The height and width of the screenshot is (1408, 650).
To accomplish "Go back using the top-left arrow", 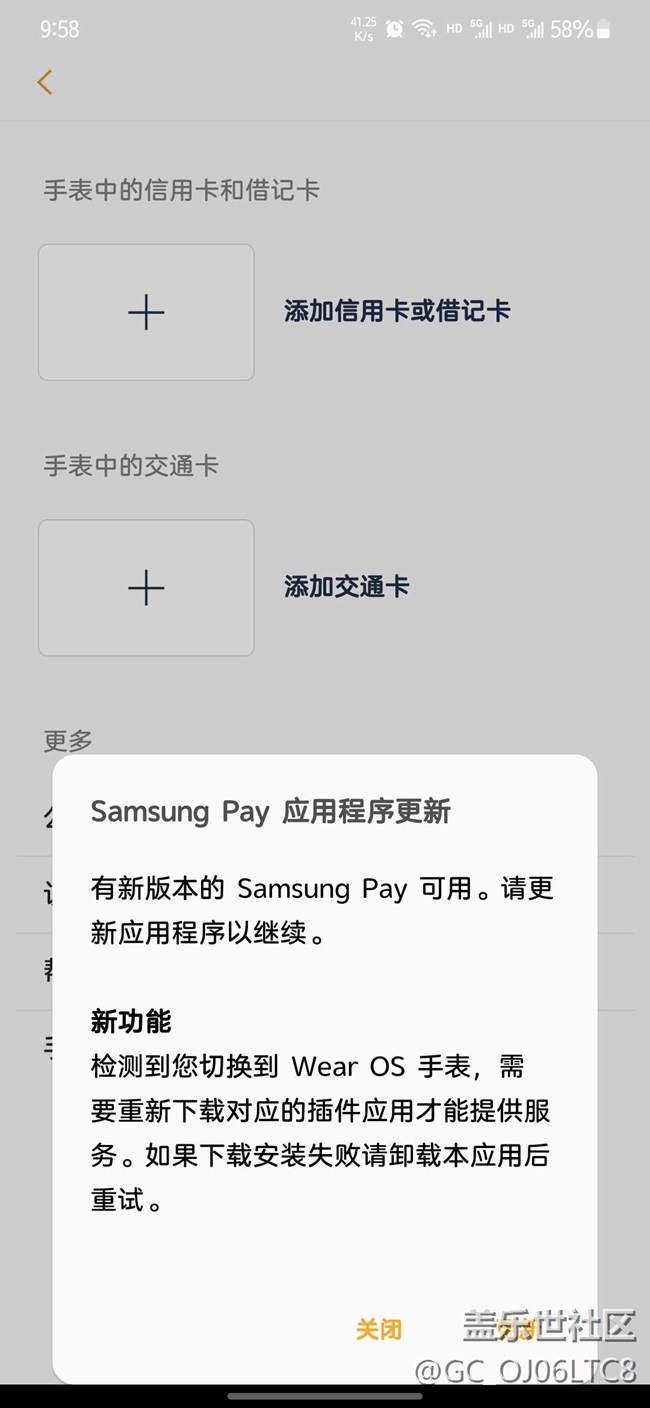I will [x=45, y=82].
